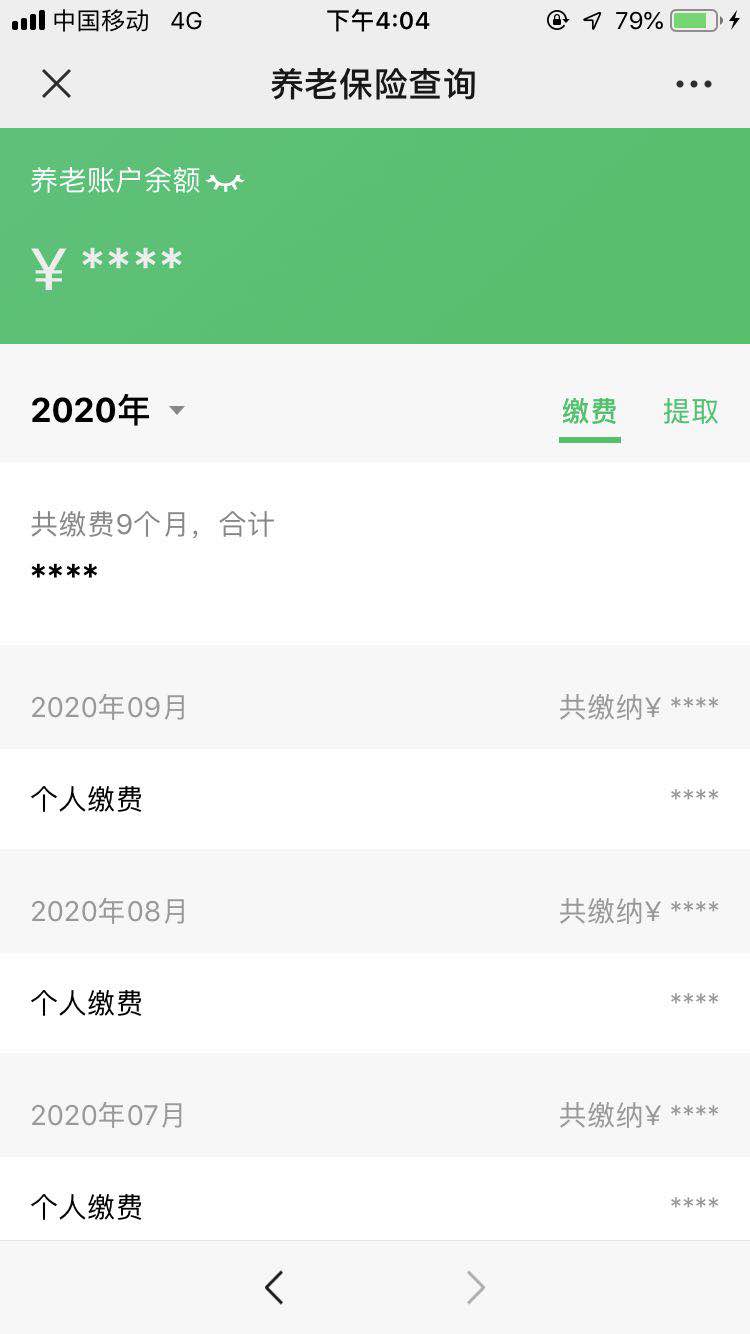Open the three-dot overflow menu
Screen dimensions: 750x1334
(x=693, y=84)
